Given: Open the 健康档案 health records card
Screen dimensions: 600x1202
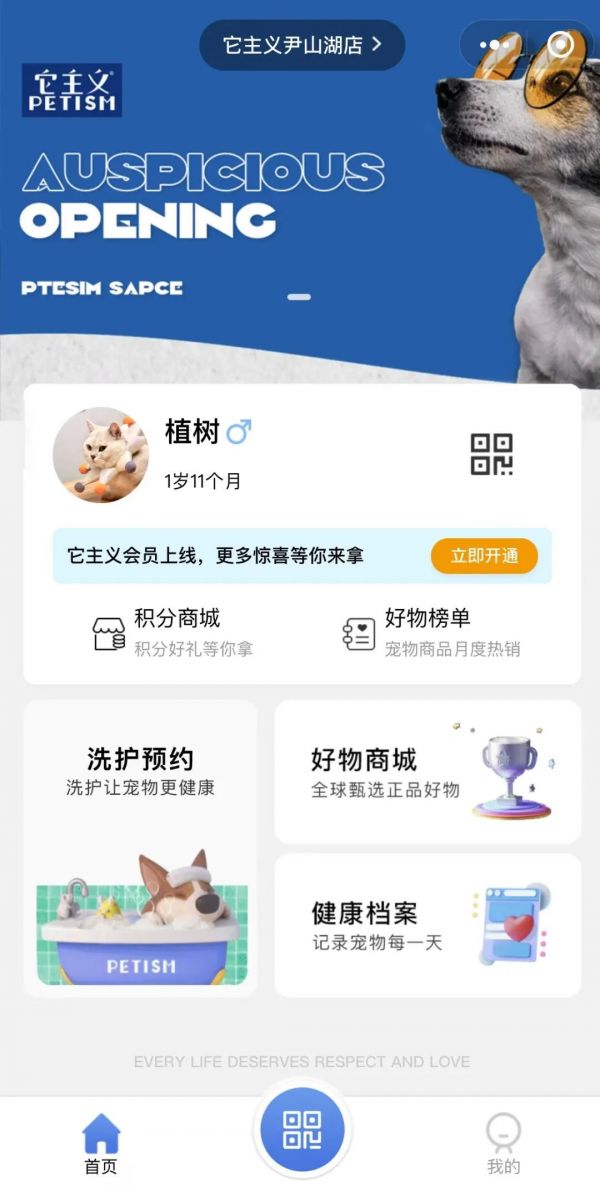Looking at the screenshot, I should [427, 925].
